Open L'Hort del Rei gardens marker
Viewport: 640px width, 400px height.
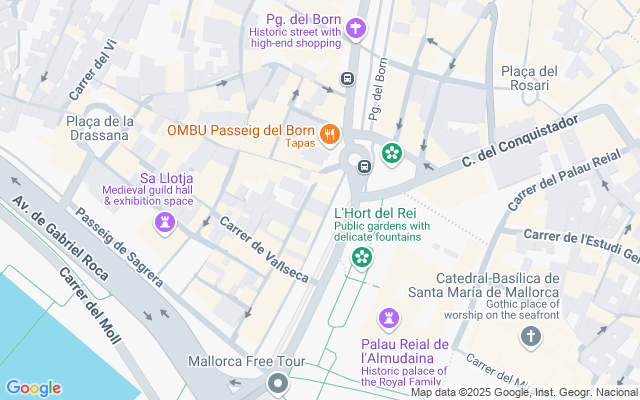point(361,258)
